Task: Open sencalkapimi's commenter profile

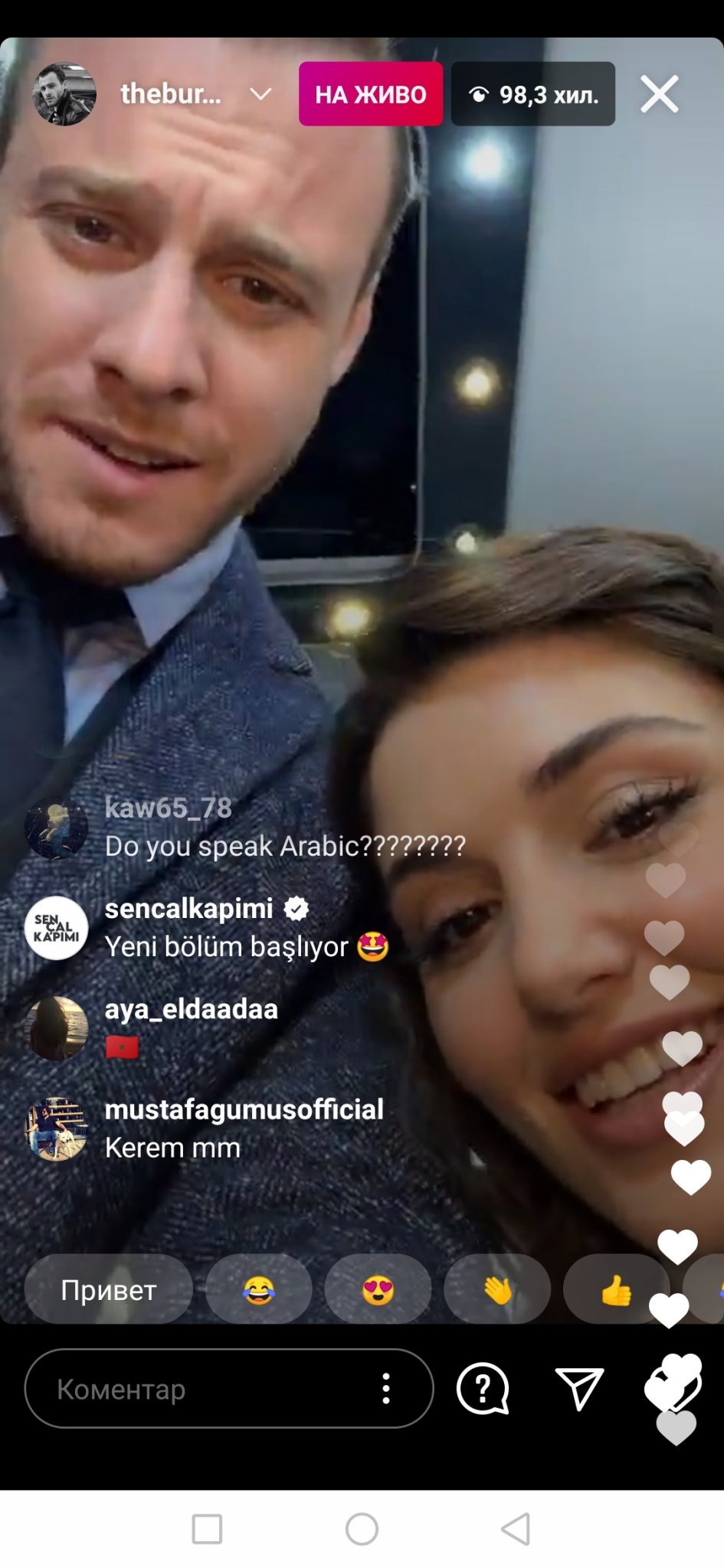Action: [x=57, y=927]
